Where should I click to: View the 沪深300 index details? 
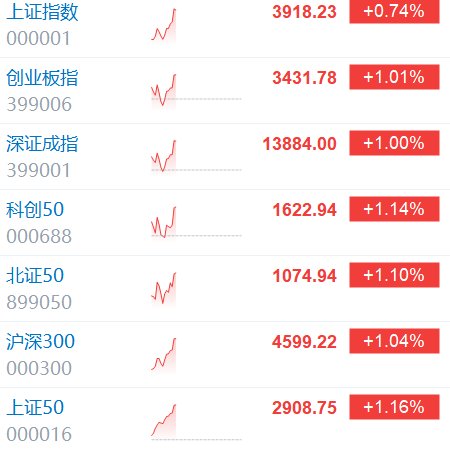pyautogui.click(x=225, y=355)
